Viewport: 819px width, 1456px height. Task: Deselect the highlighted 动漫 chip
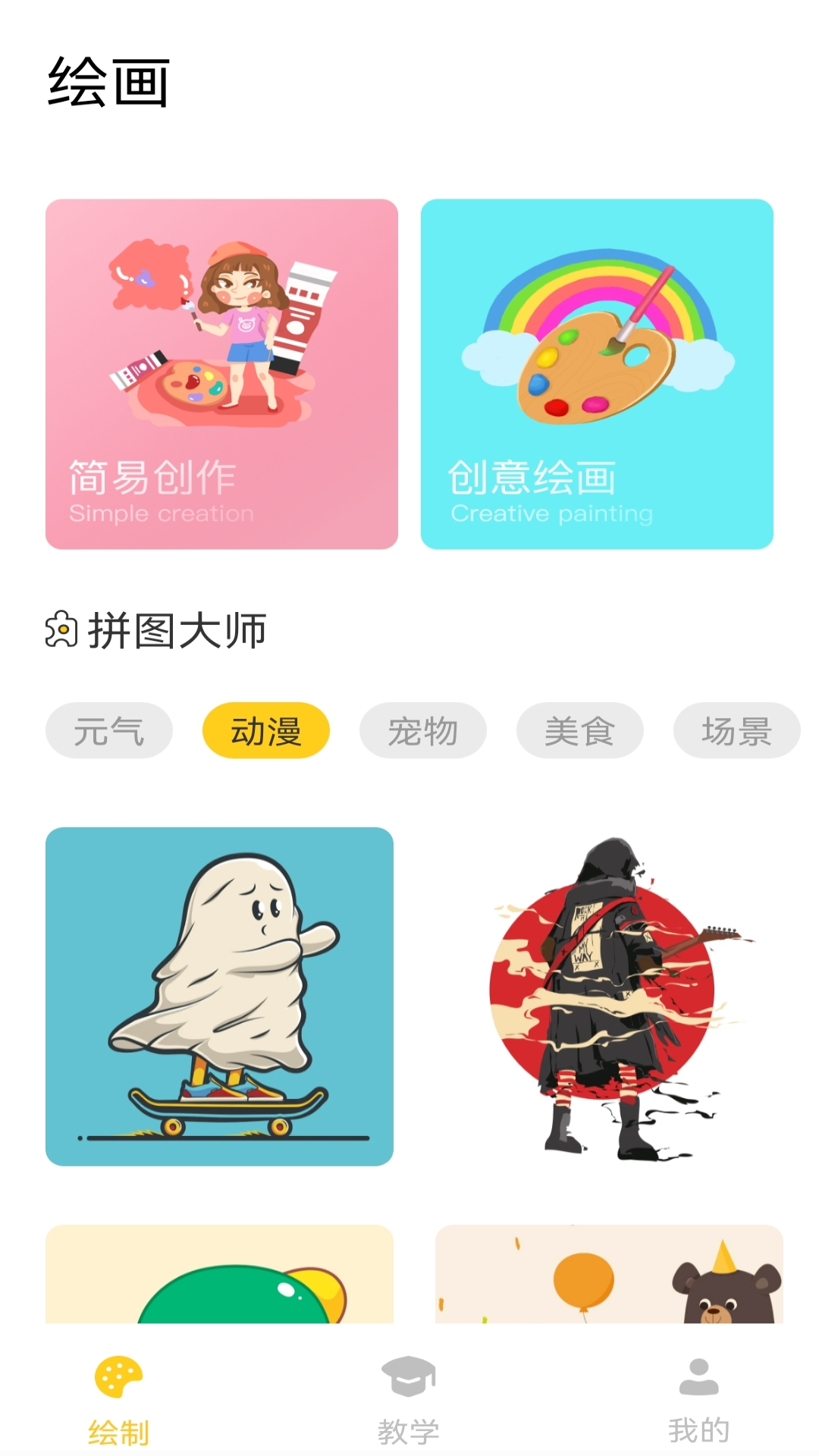(x=265, y=730)
